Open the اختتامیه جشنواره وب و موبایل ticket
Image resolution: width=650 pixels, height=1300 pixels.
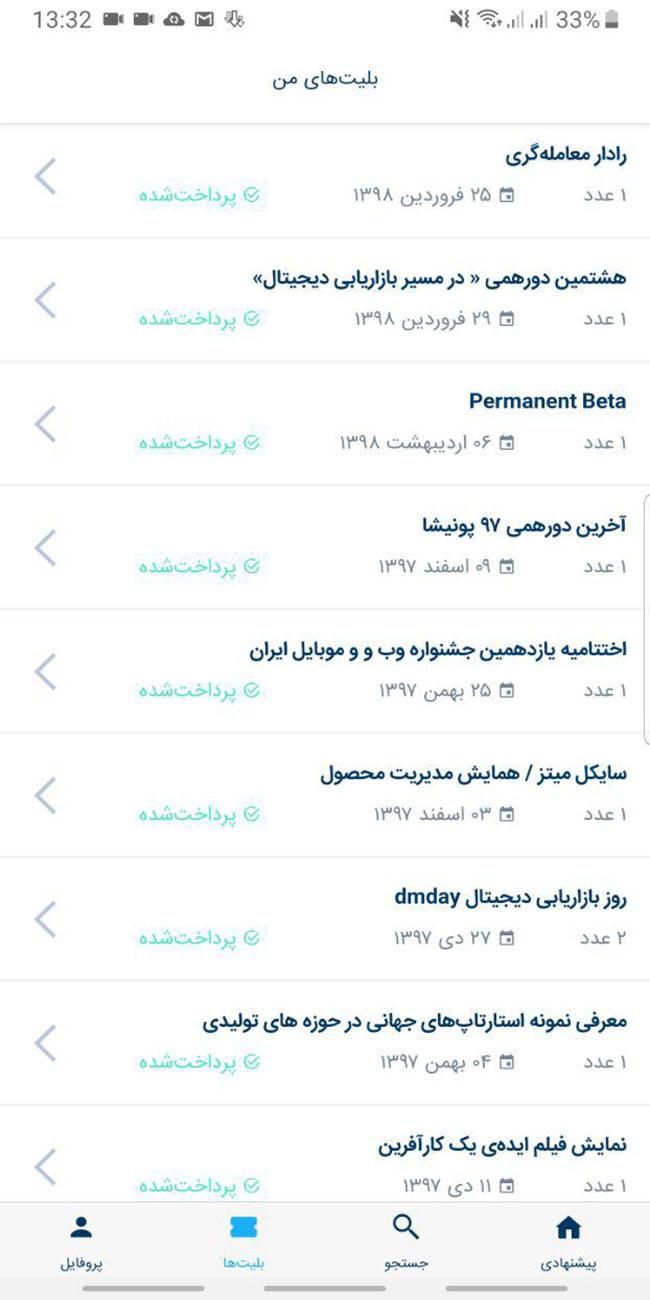point(325,671)
